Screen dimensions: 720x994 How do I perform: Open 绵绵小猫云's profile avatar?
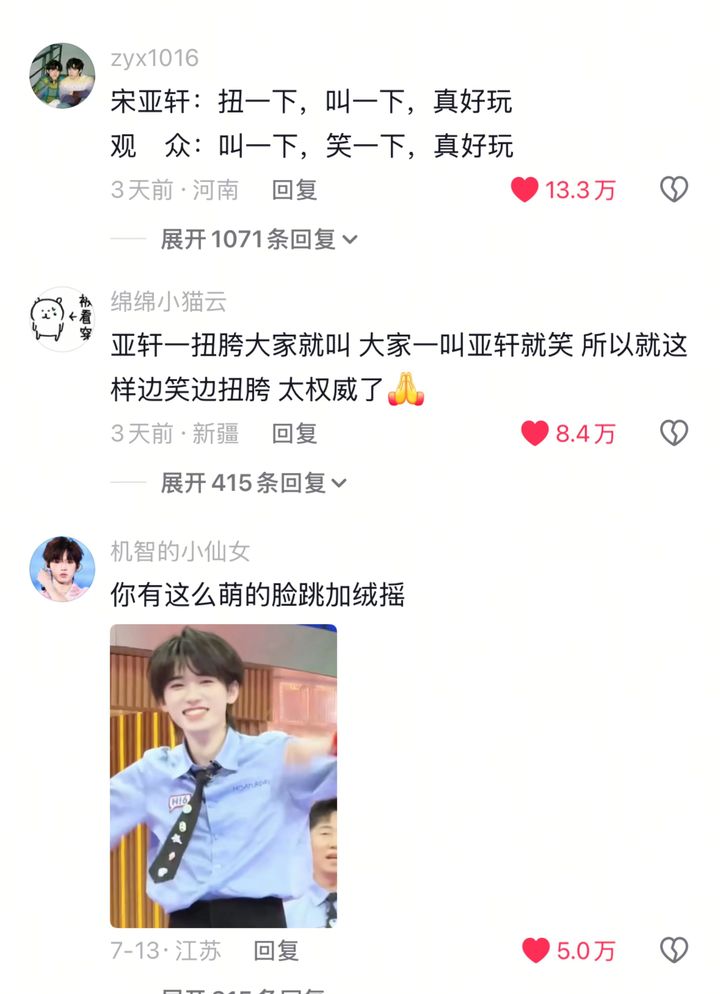click(x=62, y=320)
